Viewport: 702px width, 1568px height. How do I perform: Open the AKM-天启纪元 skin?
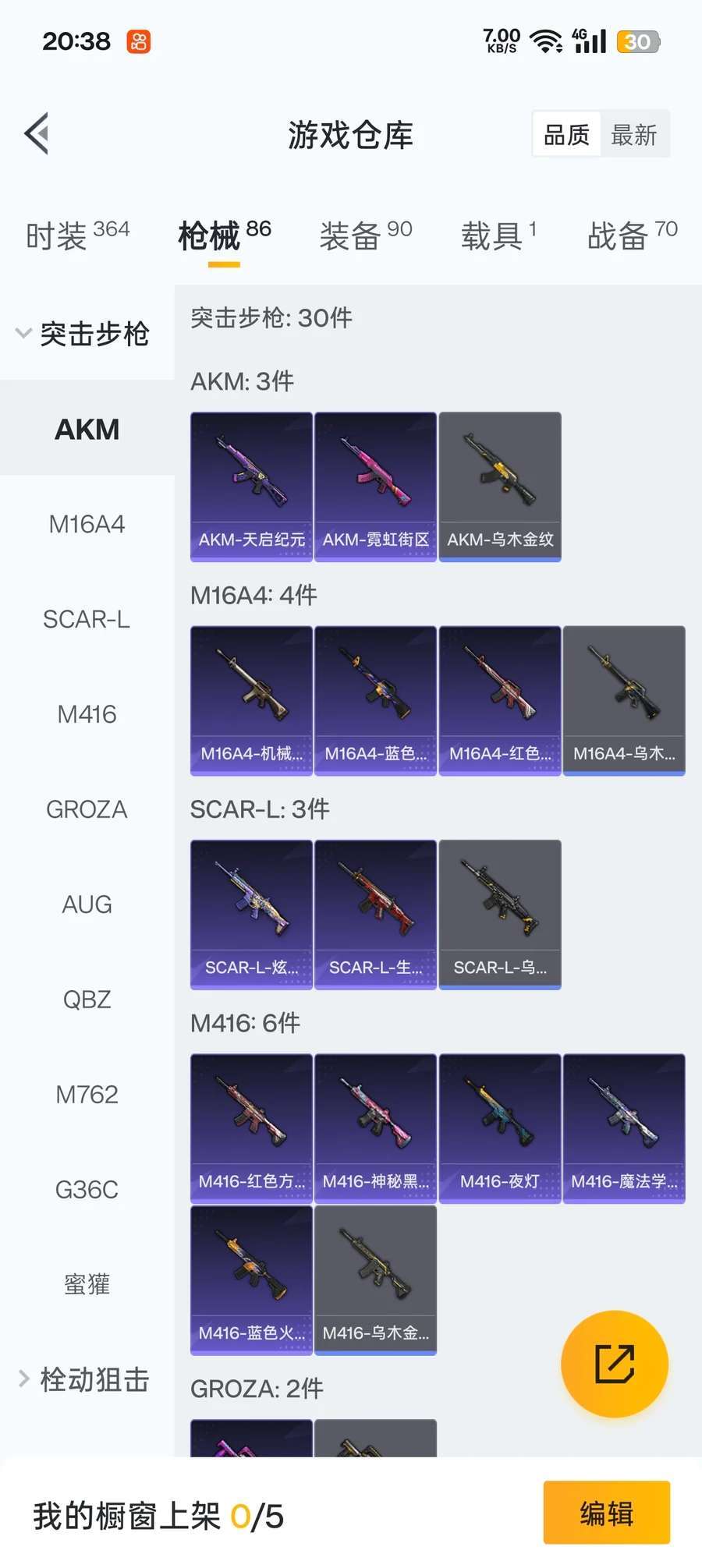[251, 487]
